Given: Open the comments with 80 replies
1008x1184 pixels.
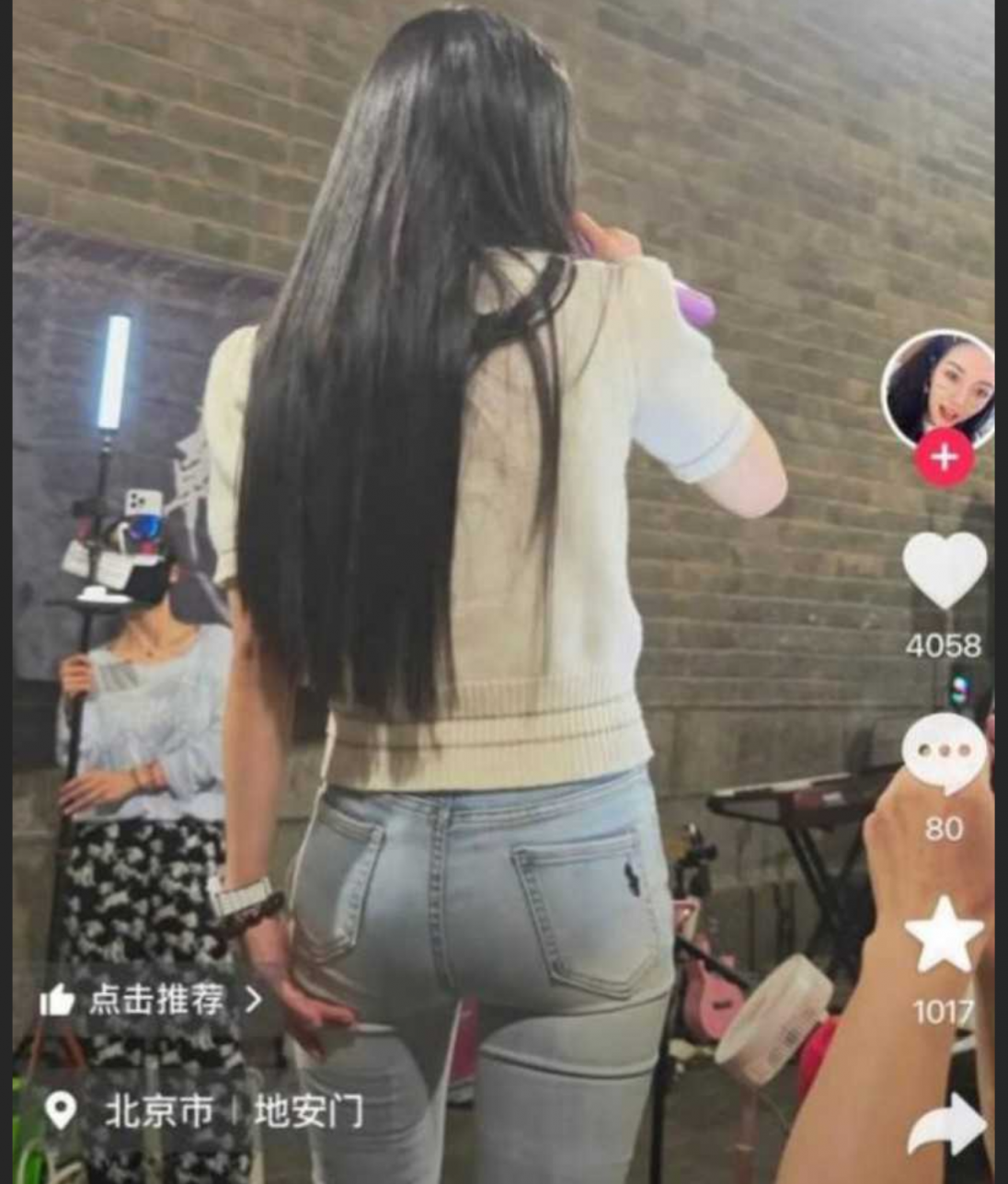Looking at the screenshot, I should (944, 753).
